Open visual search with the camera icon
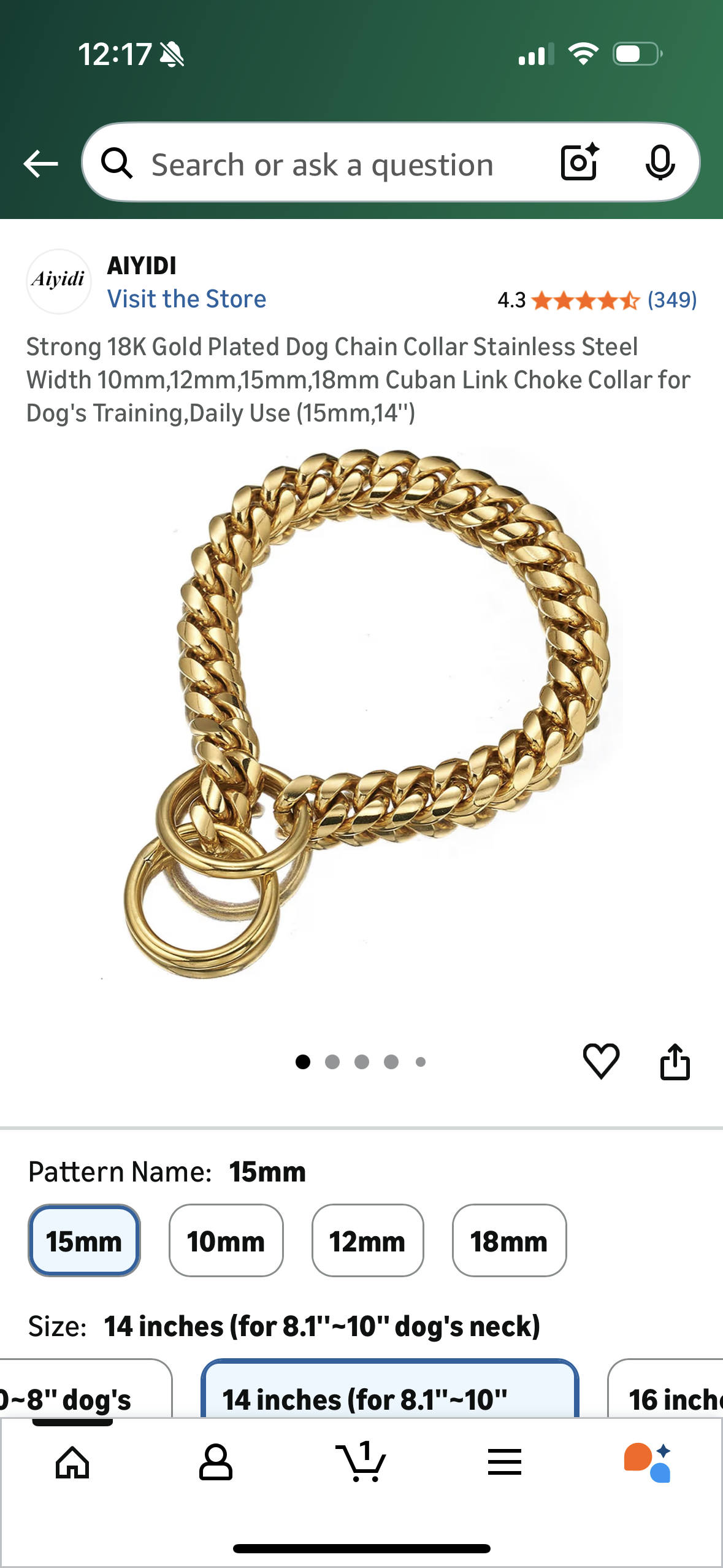723x1568 pixels. pos(579,163)
